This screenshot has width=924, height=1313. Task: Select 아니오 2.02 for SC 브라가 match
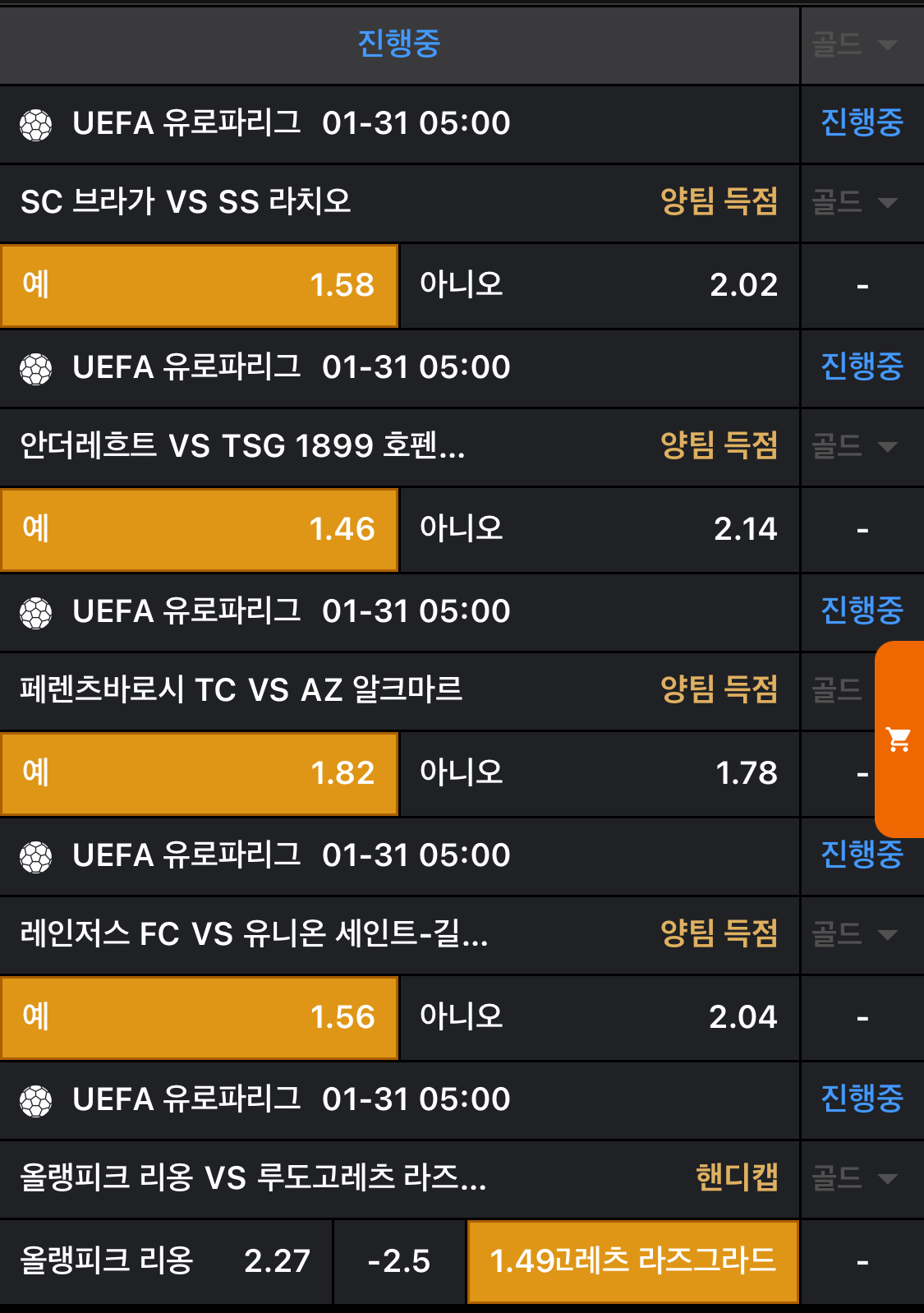[599, 285]
